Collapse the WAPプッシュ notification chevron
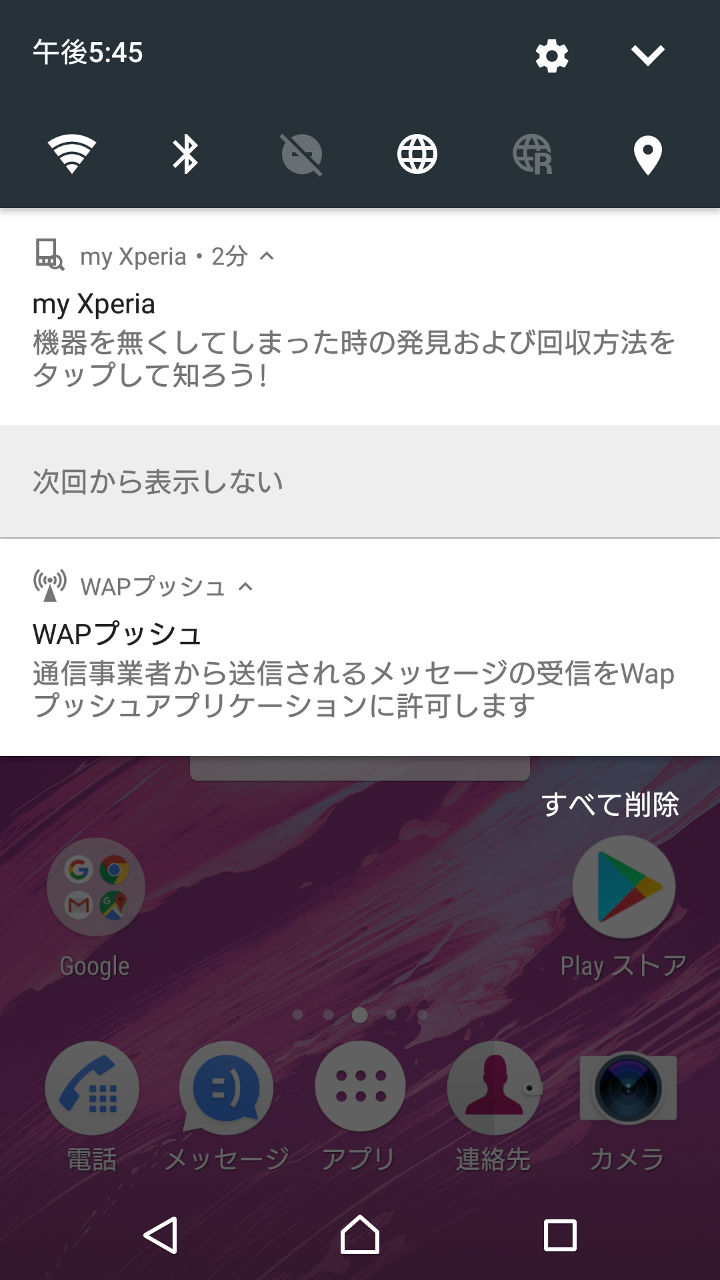 (246, 587)
